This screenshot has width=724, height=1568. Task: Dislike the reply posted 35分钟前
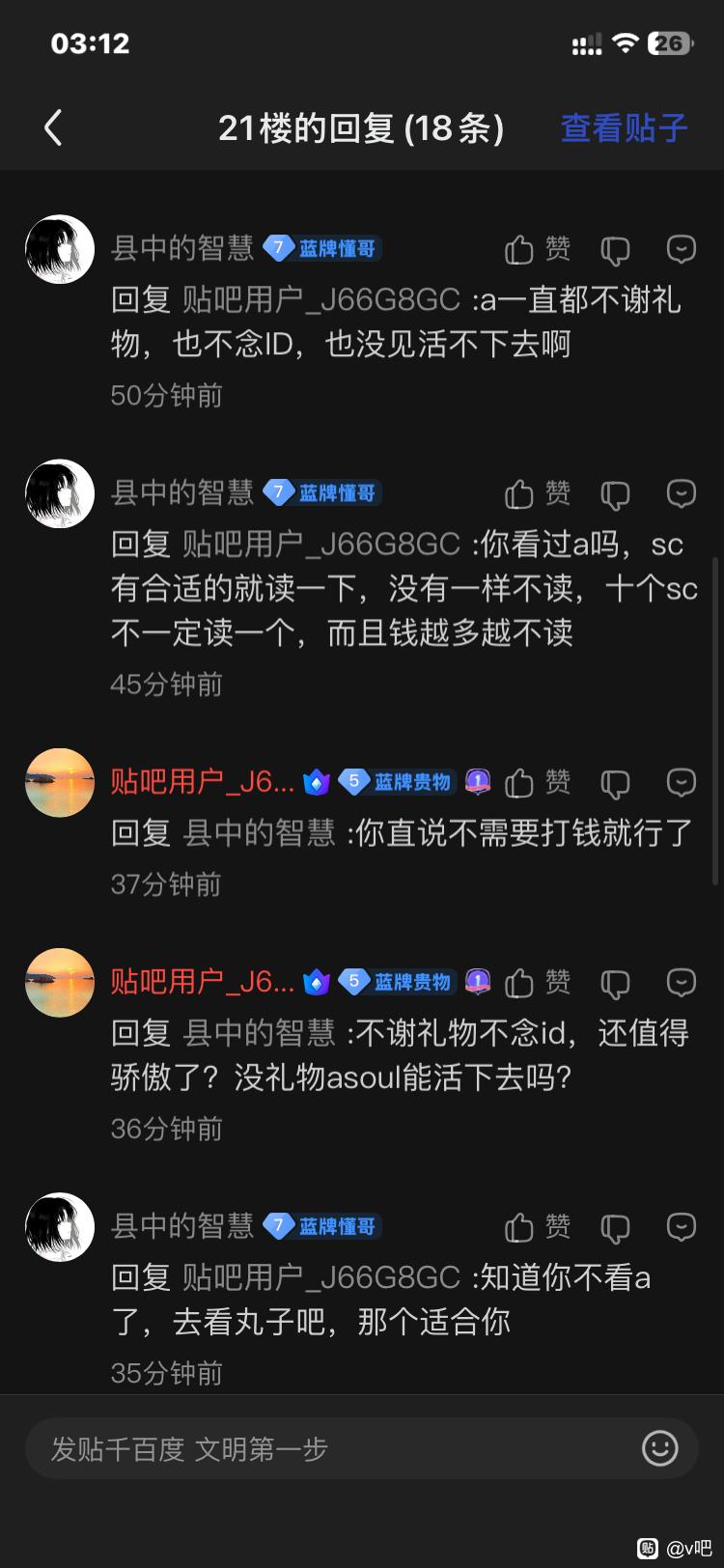(615, 1227)
